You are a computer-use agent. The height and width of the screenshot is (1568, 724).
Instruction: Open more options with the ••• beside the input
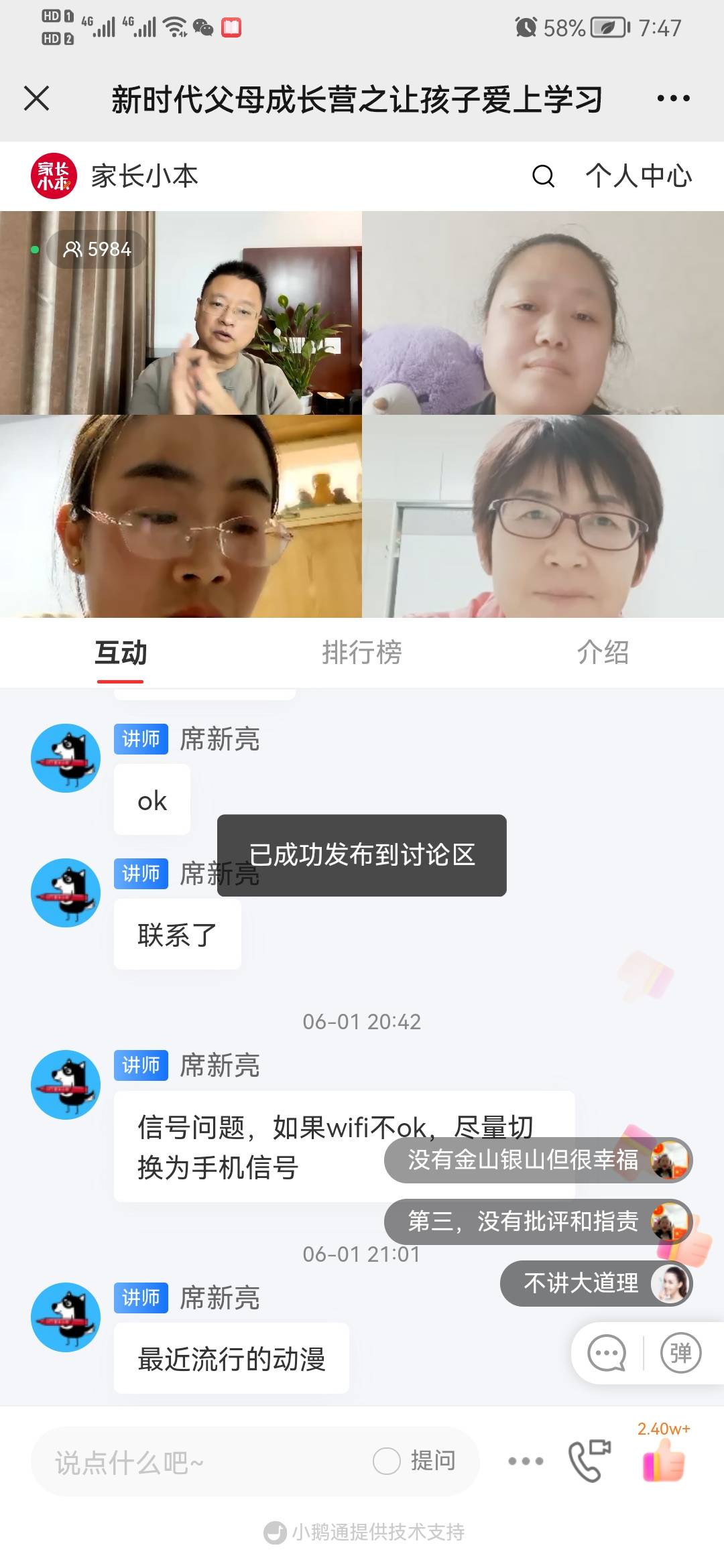[527, 1461]
